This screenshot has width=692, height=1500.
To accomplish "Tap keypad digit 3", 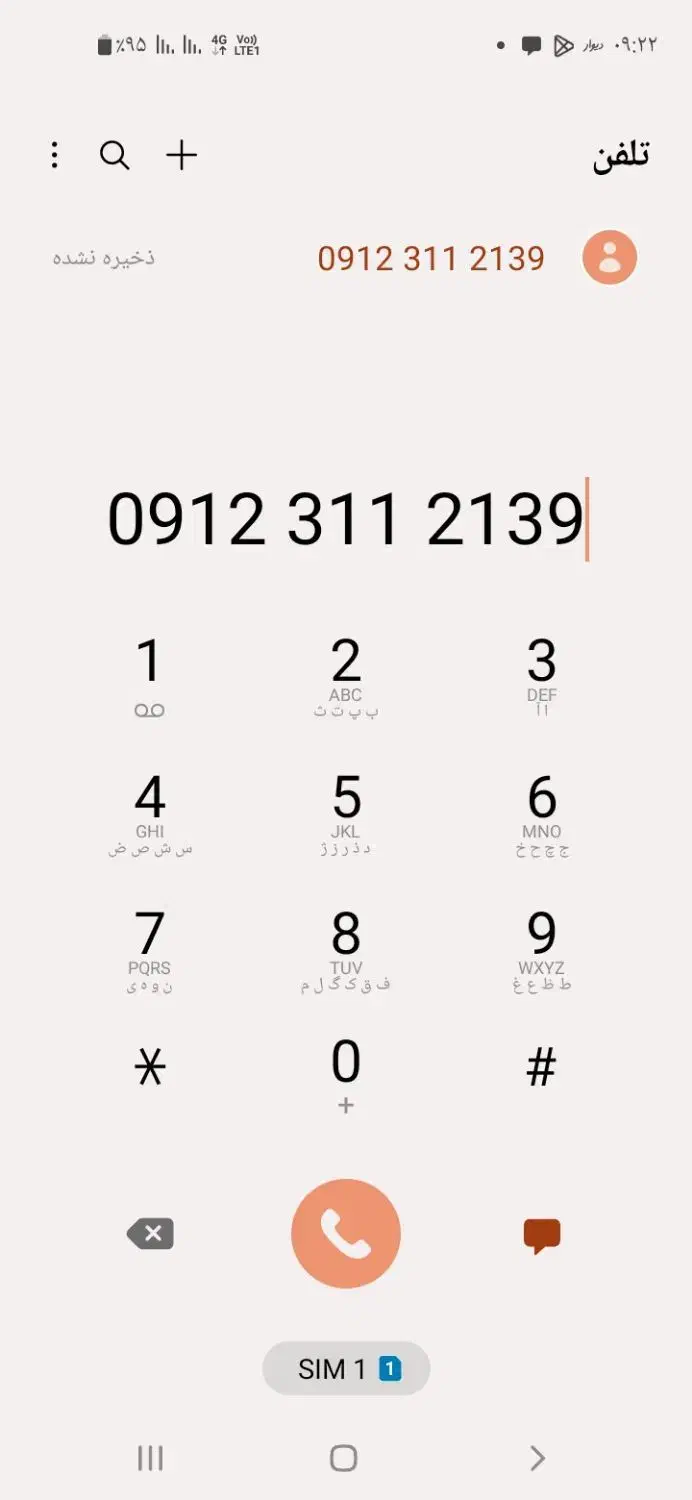I will coord(541,675).
